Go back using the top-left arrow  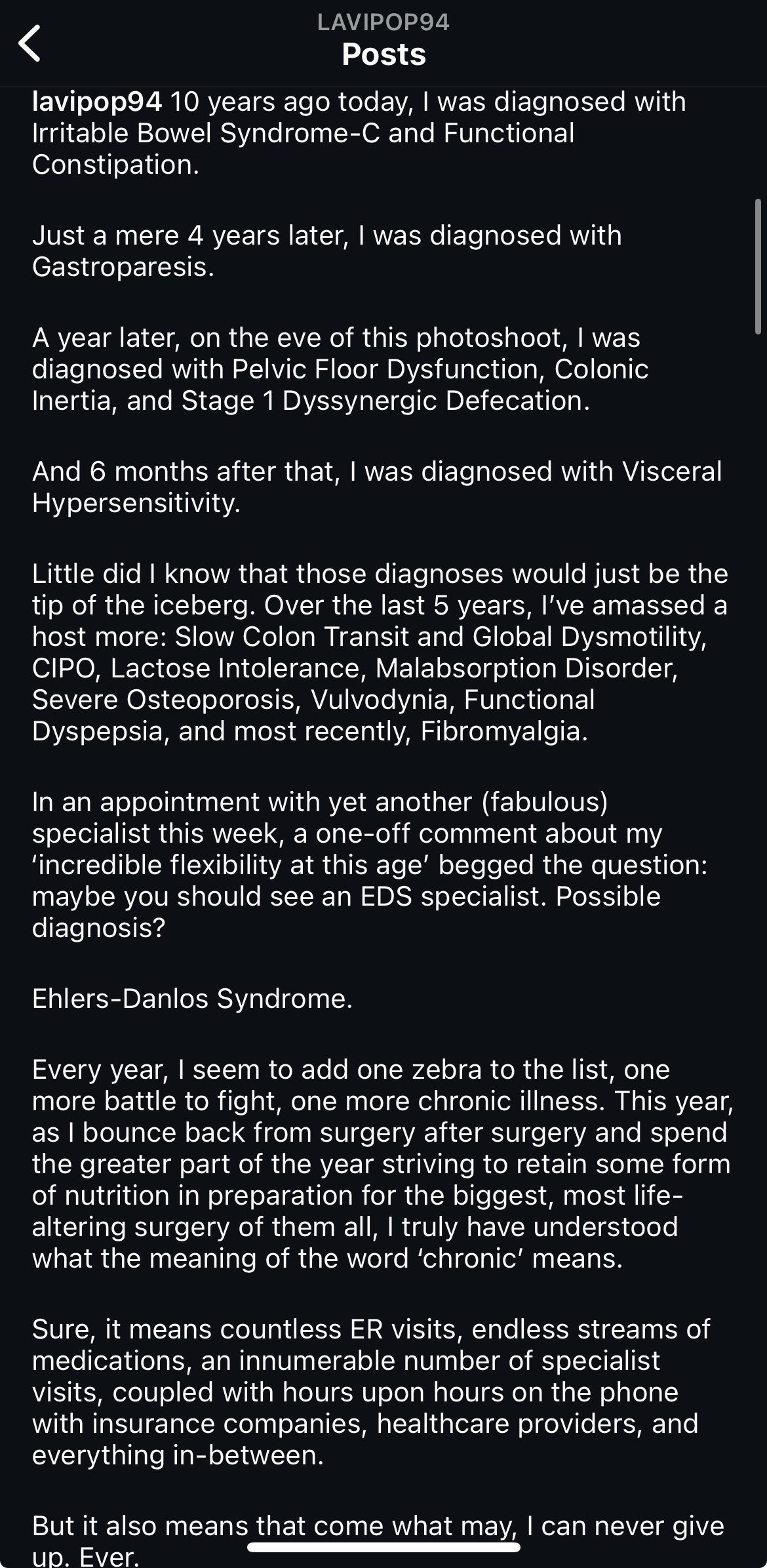point(30,43)
